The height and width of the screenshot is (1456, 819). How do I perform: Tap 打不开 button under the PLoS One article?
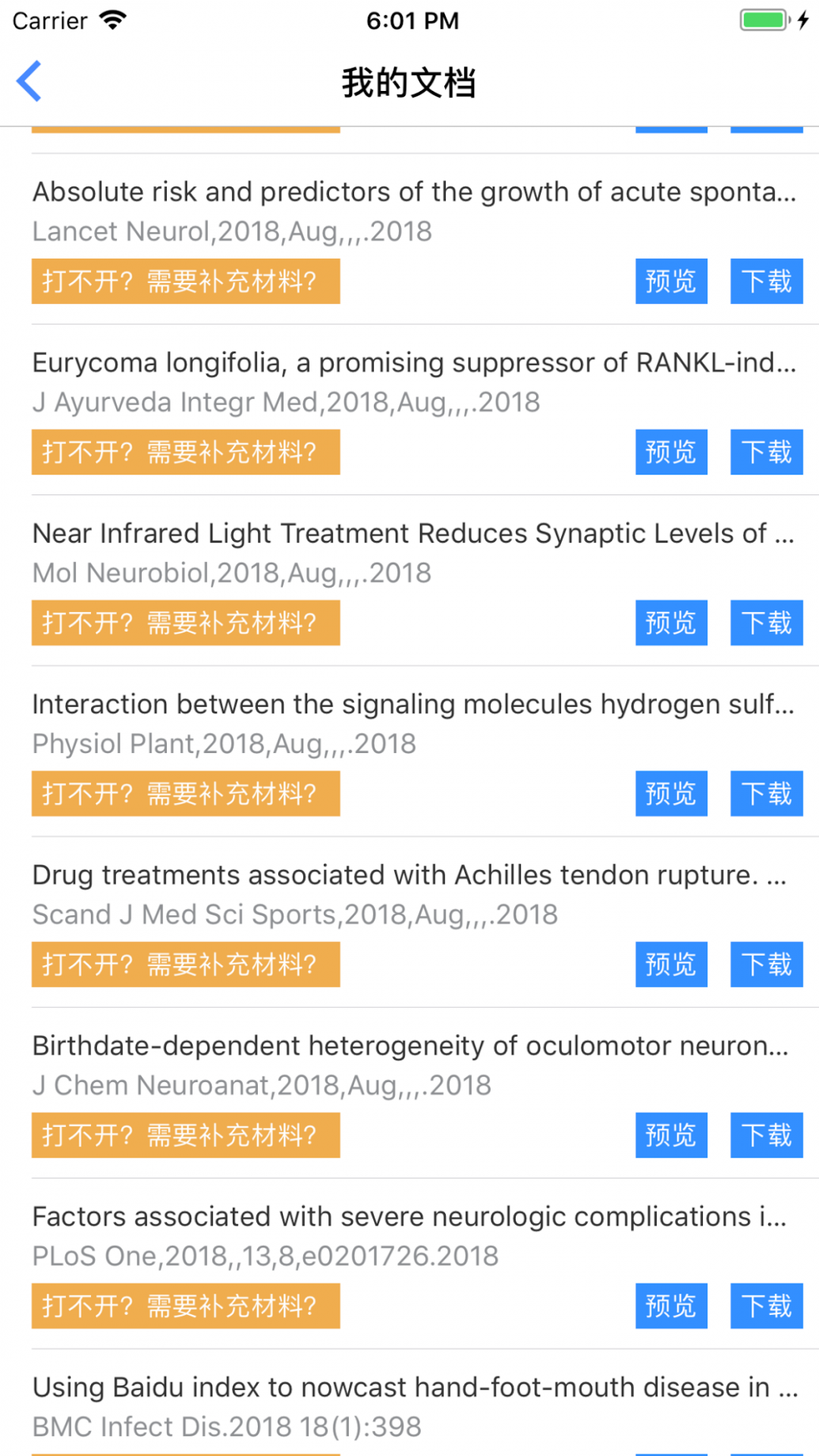pyautogui.click(x=186, y=1305)
